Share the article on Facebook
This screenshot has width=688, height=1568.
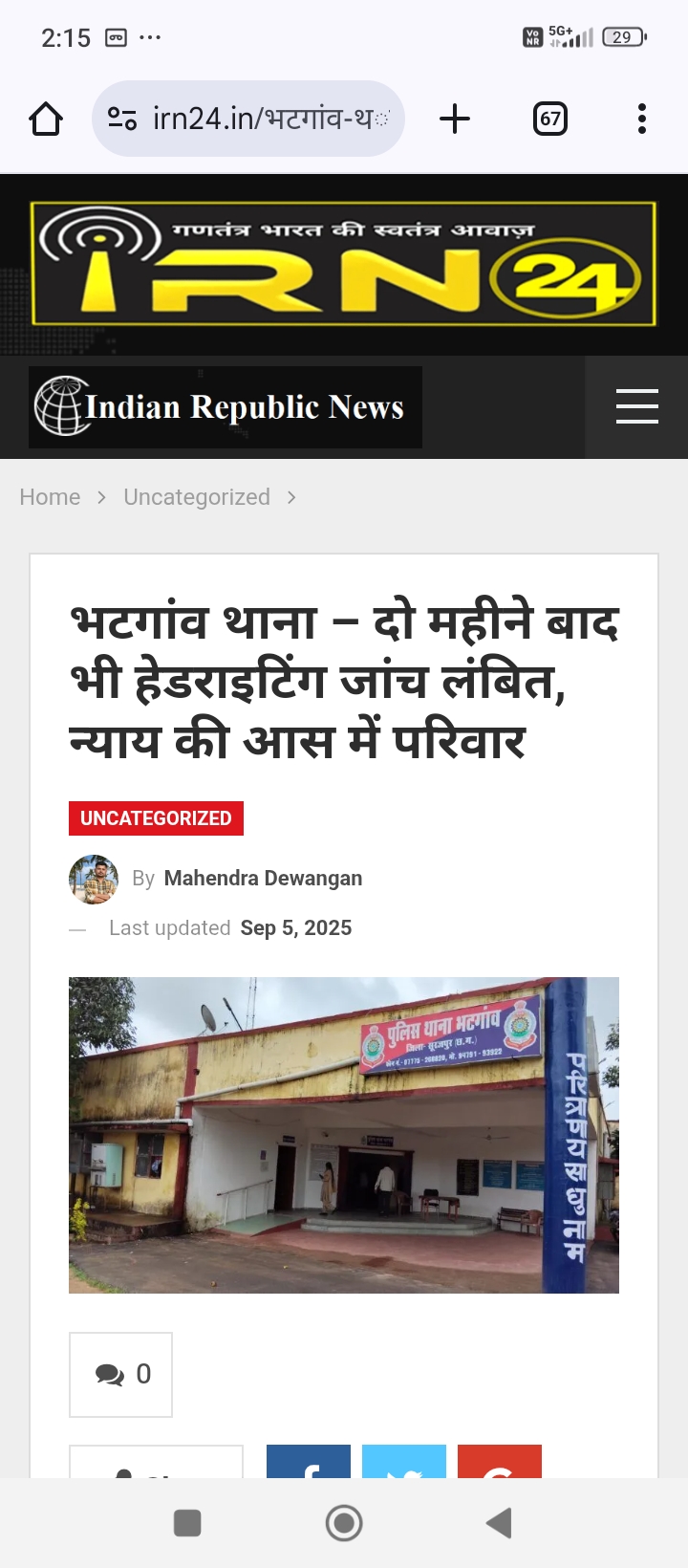[x=309, y=1462]
